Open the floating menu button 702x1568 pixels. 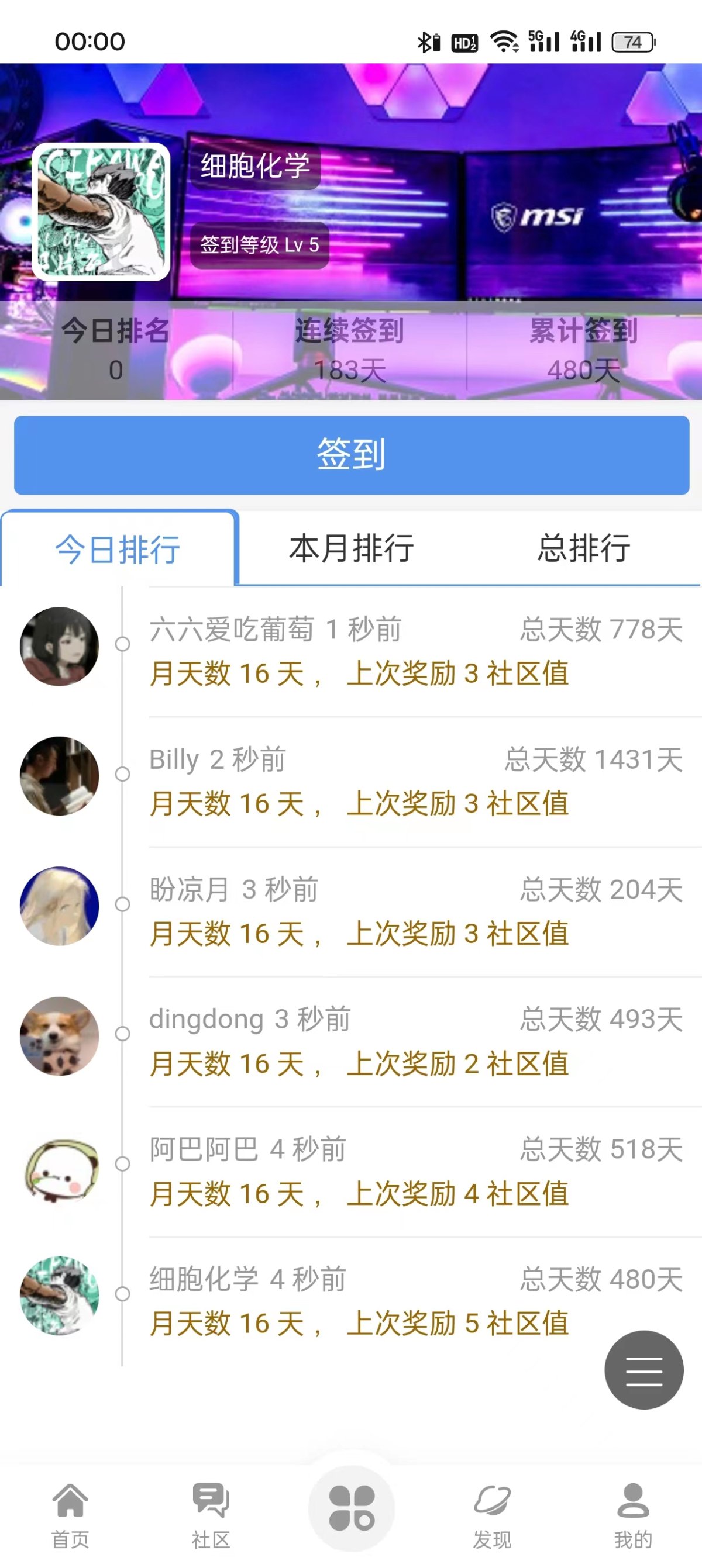click(643, 1370)
